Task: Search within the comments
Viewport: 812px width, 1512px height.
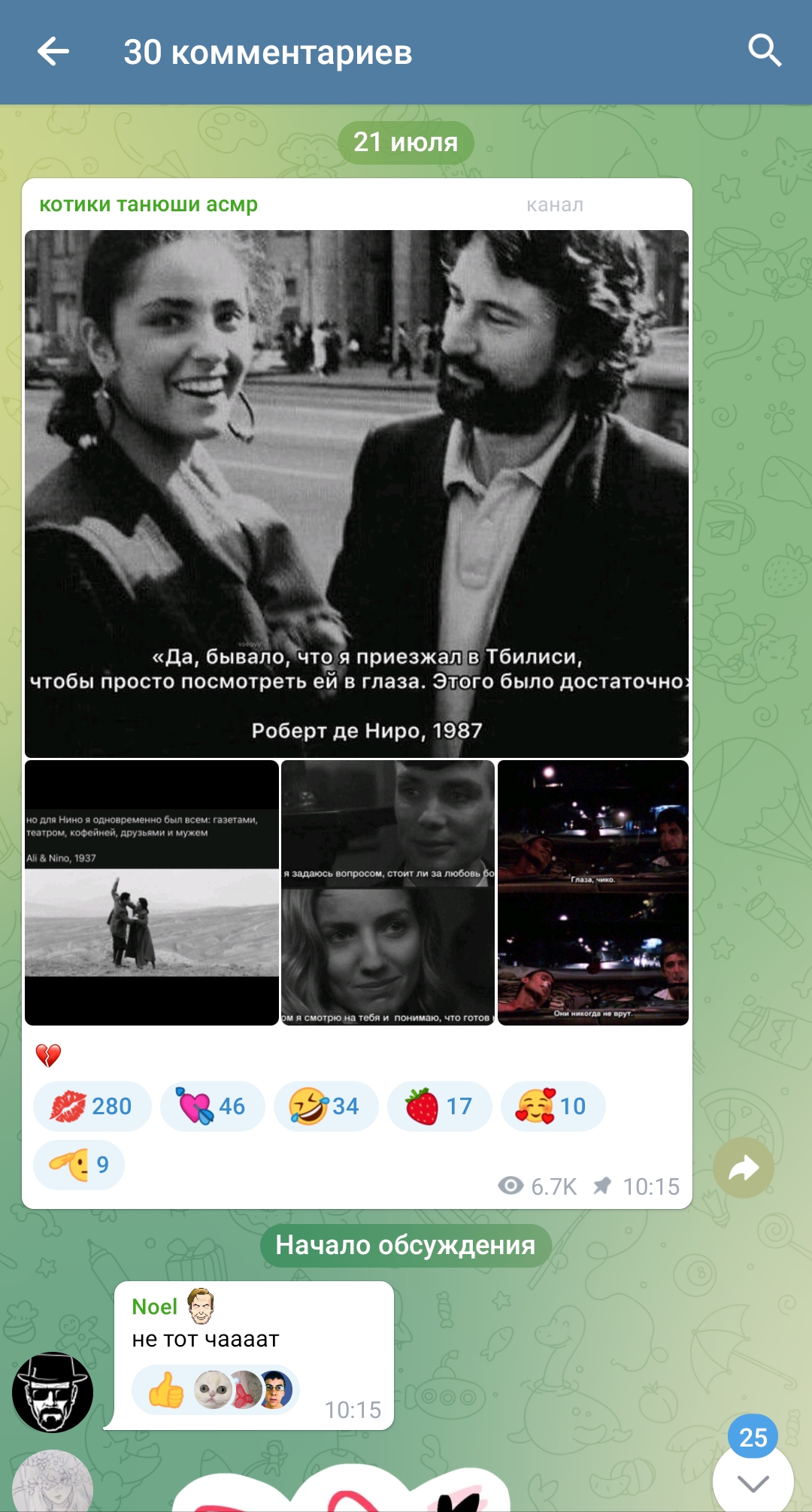Action: (764, 51)
